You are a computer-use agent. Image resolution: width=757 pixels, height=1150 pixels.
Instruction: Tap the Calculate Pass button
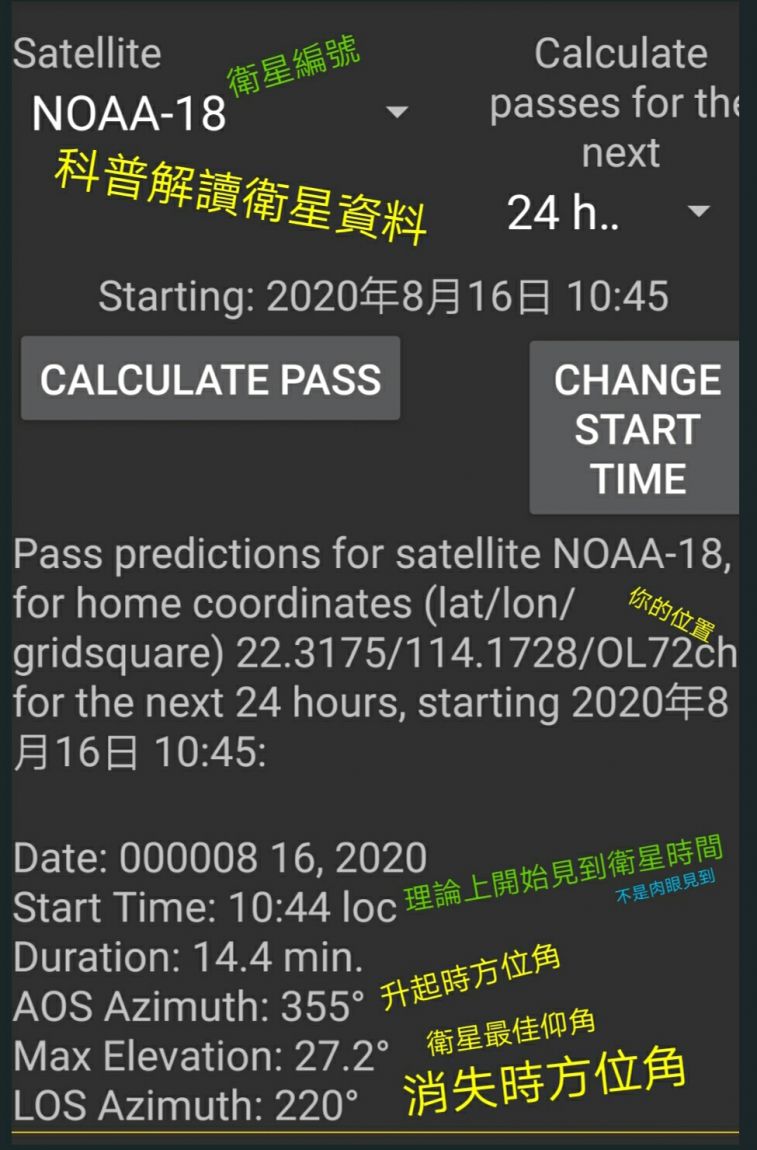click(211, 379)
